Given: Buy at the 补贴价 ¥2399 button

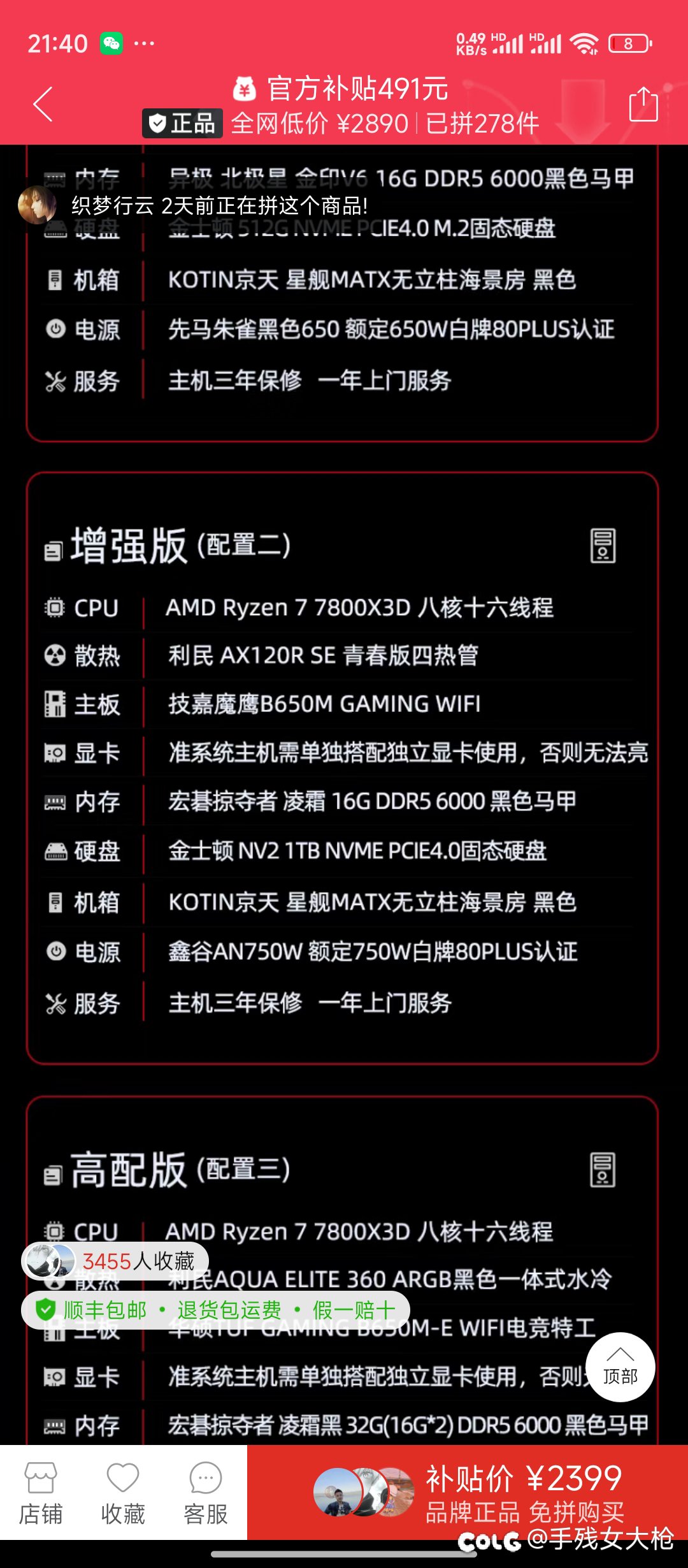Looking at the screenshot, I should (x=468, y=1493).
